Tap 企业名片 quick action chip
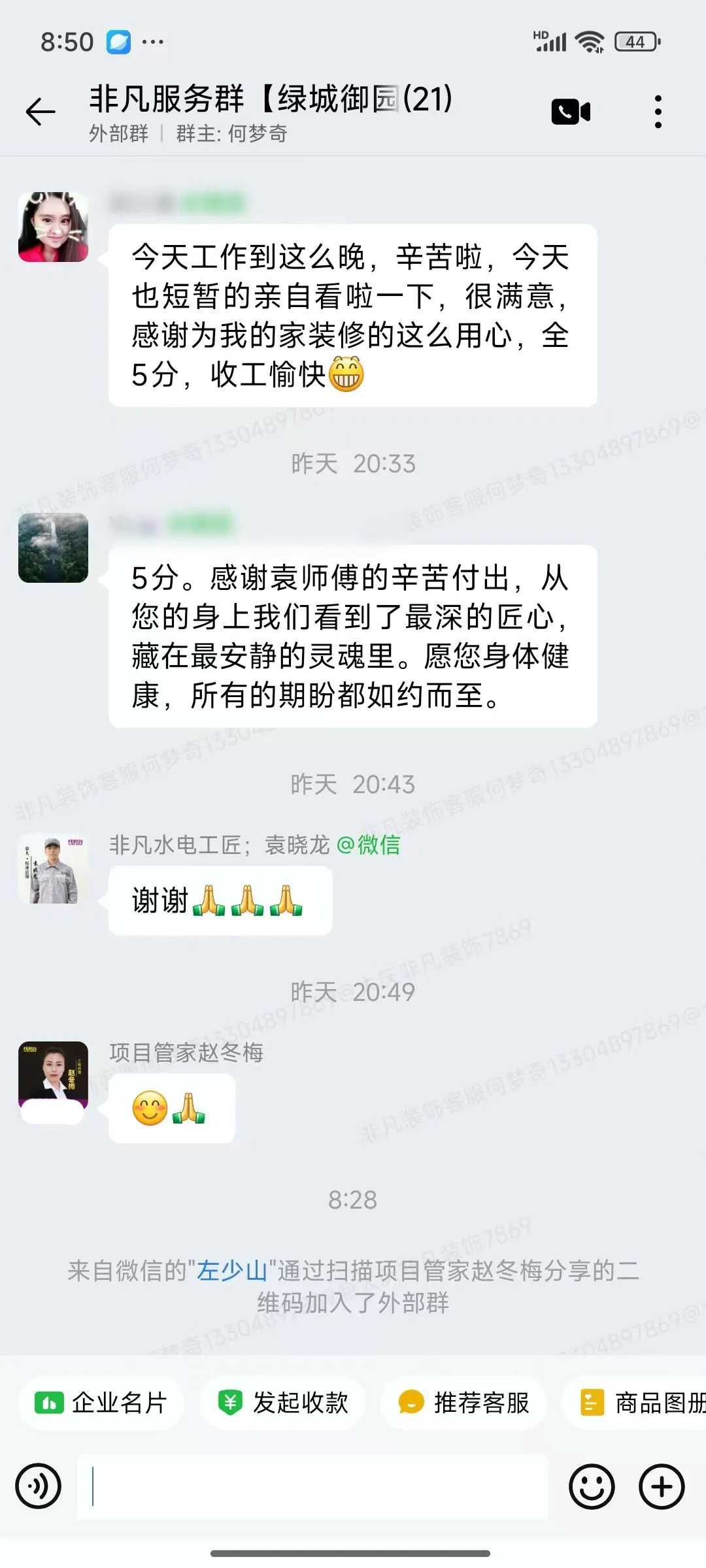This screenshot has height=1568, width=706. (x=102, y=1403)
